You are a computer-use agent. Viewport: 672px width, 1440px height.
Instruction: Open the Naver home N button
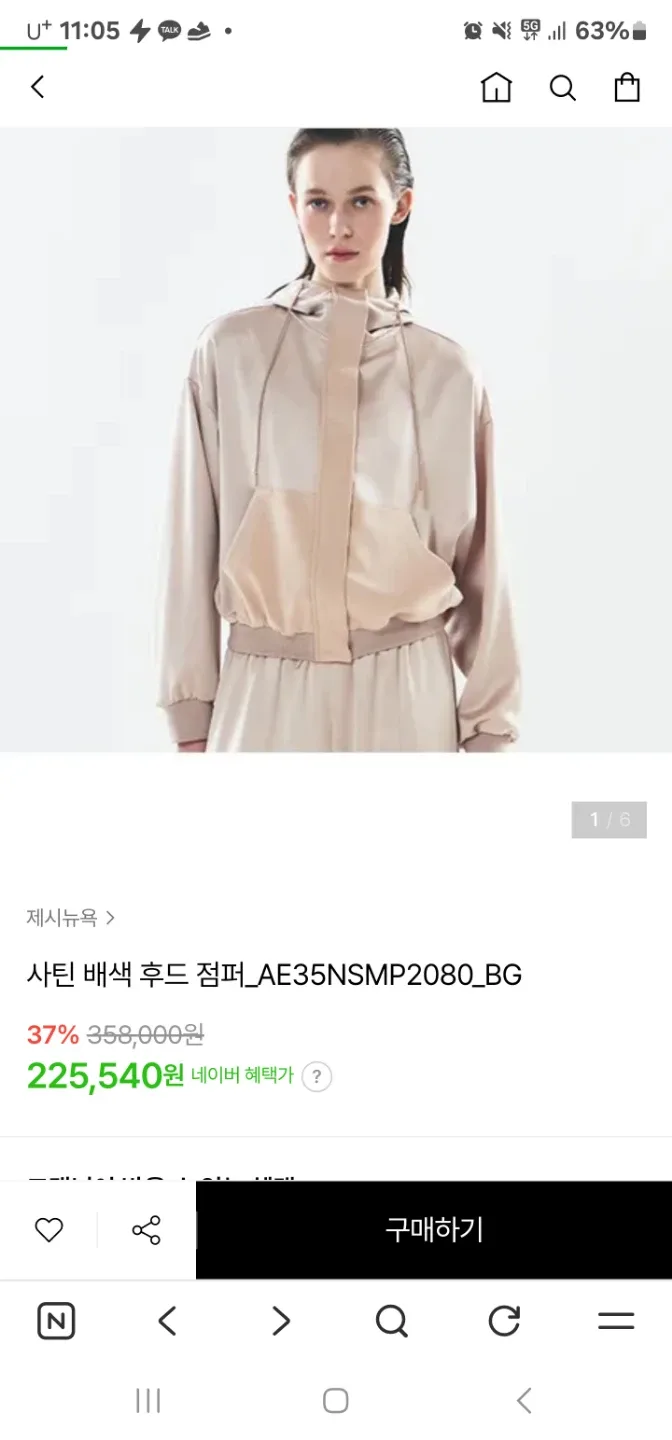tap(56, 1321)
